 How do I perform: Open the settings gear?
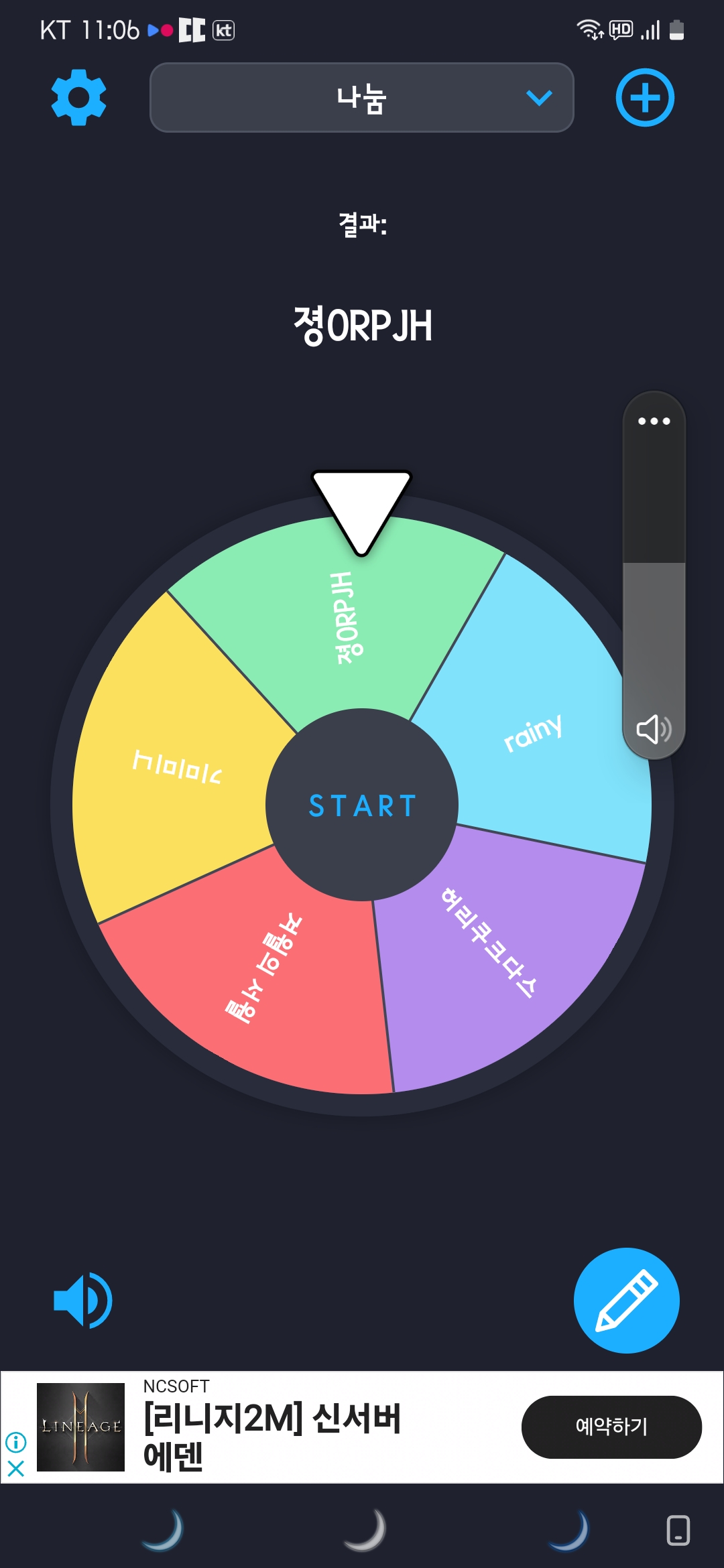click(79, 98)
